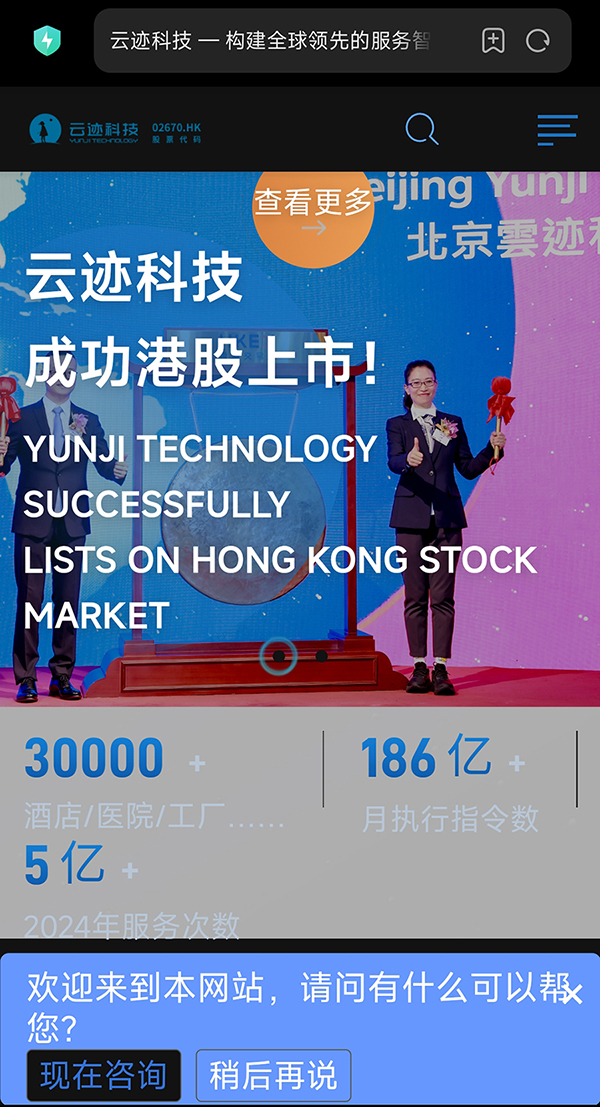Tap the address bar showing 云迹科技

270,41
